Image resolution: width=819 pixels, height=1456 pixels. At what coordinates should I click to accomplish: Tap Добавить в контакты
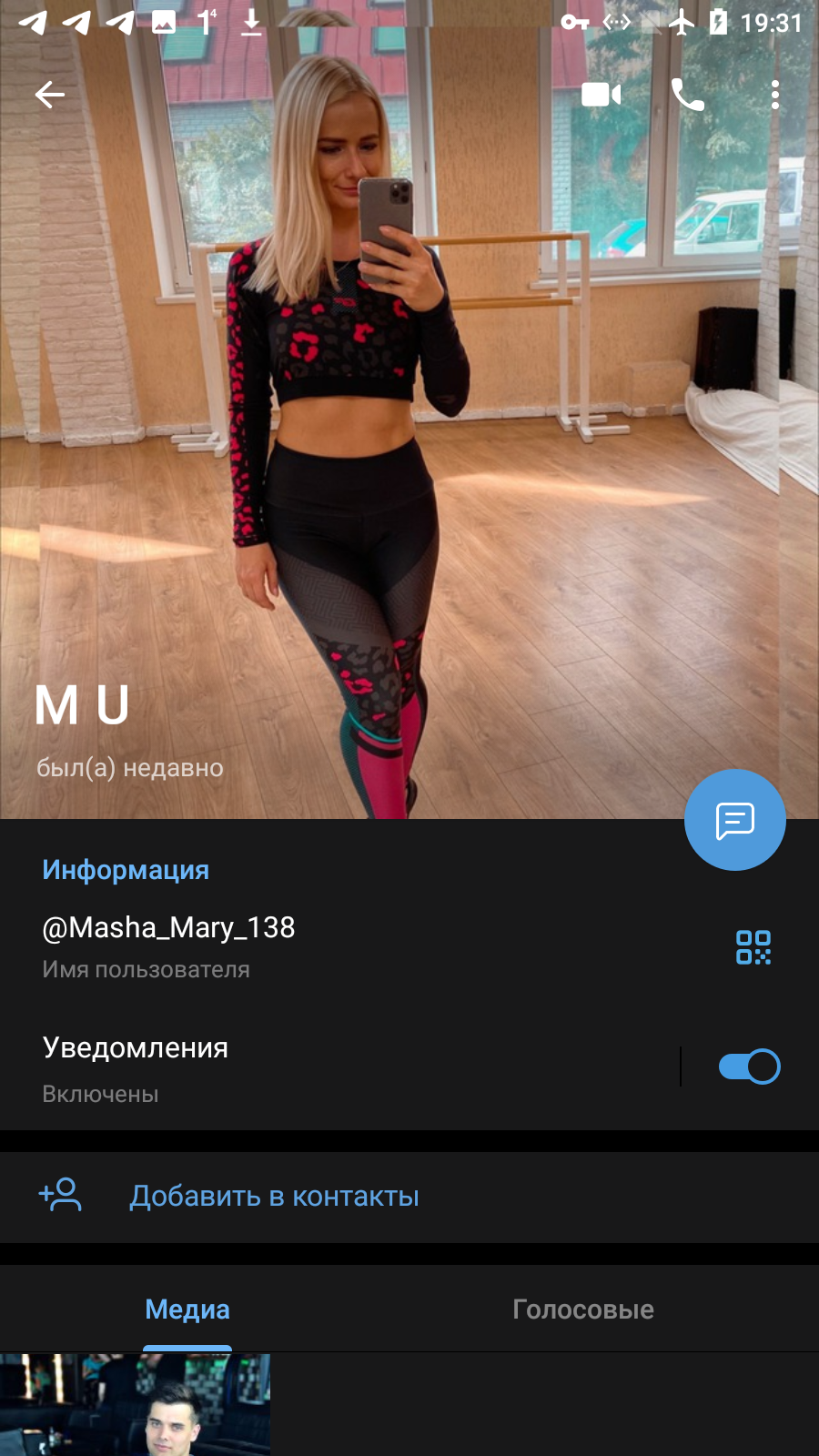[x=409, y=1197]
